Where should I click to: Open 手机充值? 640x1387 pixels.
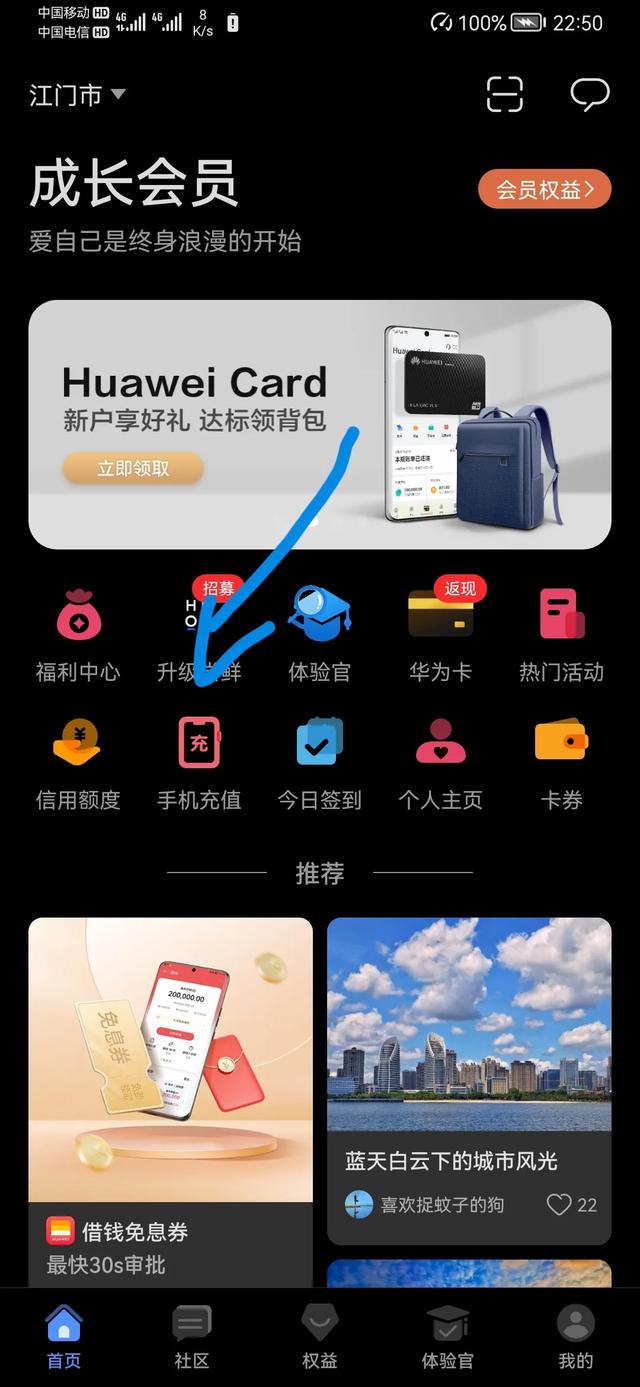point(199,763)
